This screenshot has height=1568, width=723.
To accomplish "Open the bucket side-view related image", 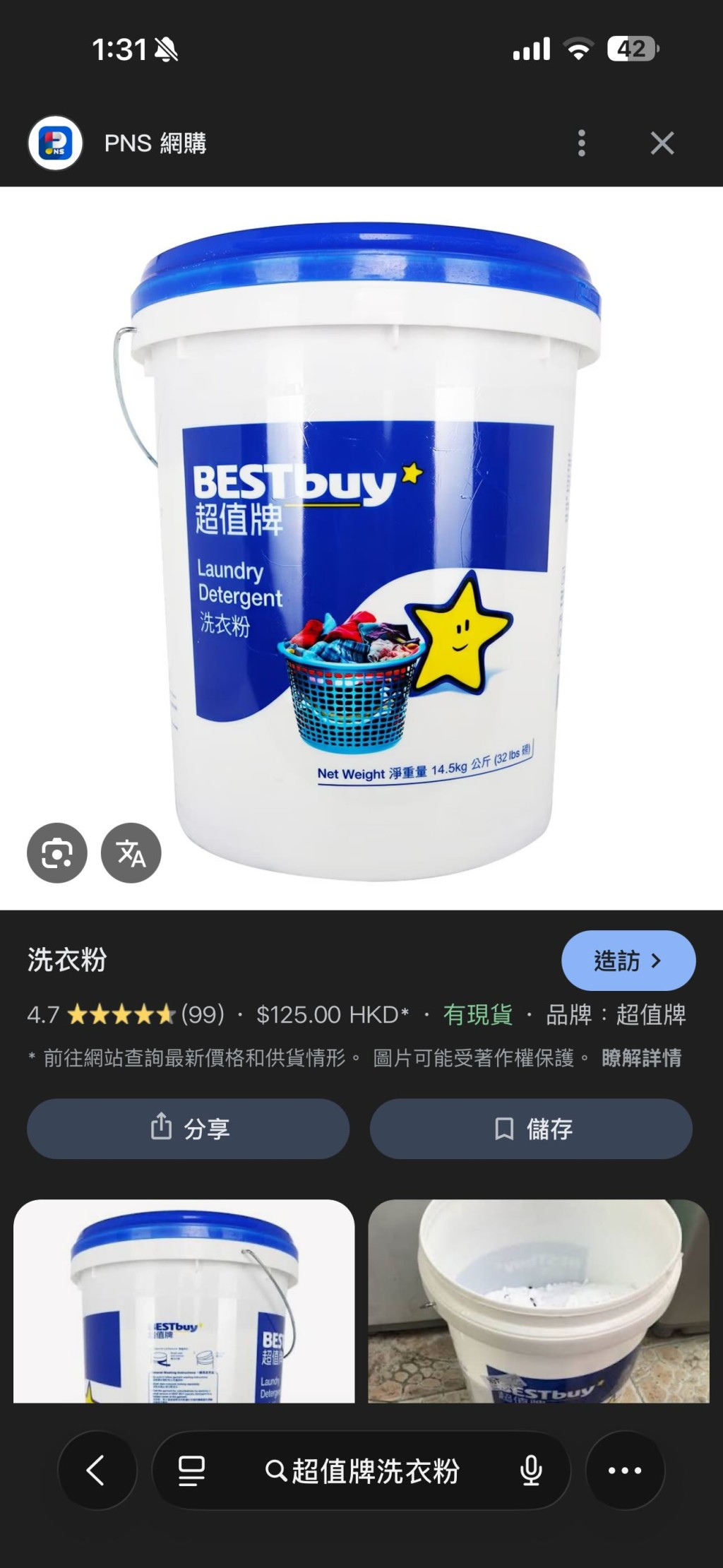I will click(x=184, y=1300).
